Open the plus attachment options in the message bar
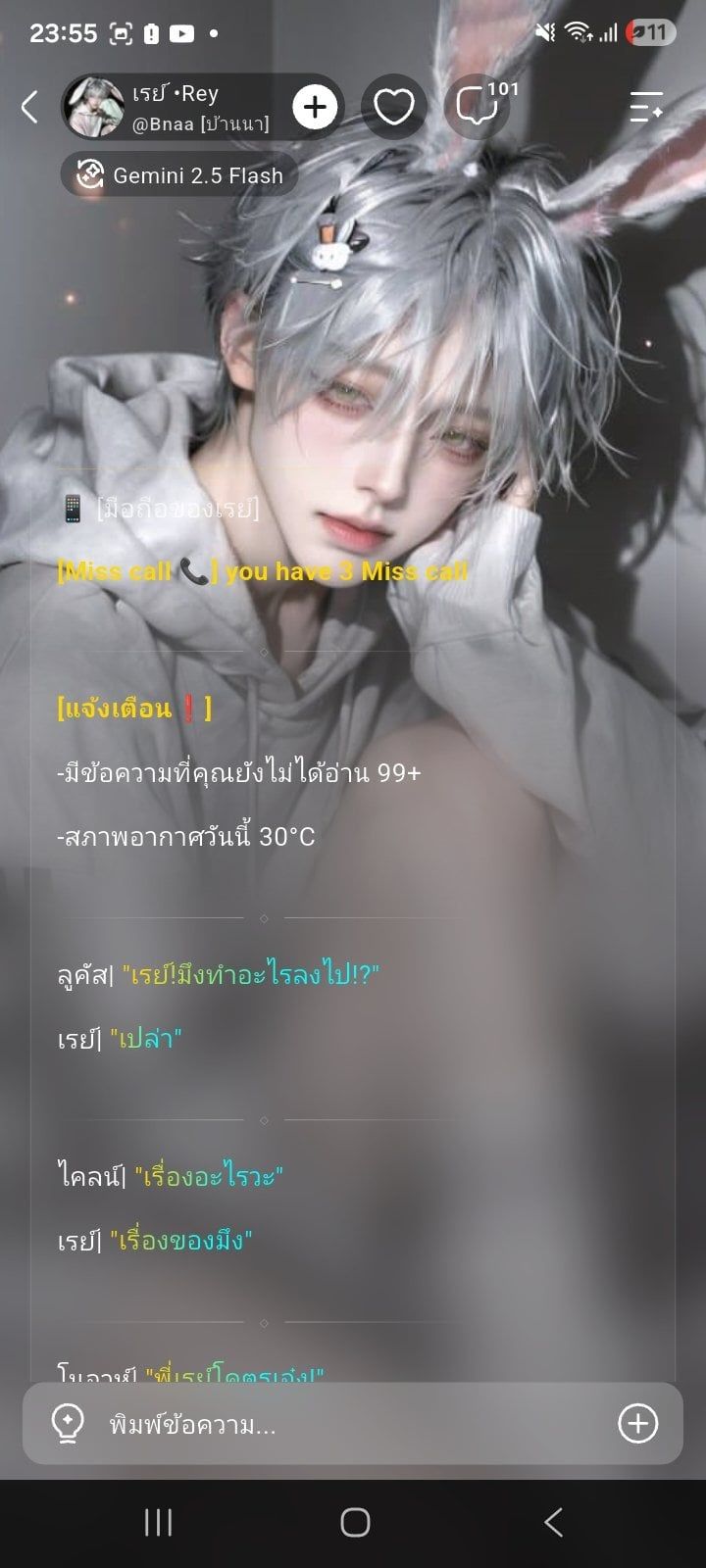 click(x=637, y=1424)
